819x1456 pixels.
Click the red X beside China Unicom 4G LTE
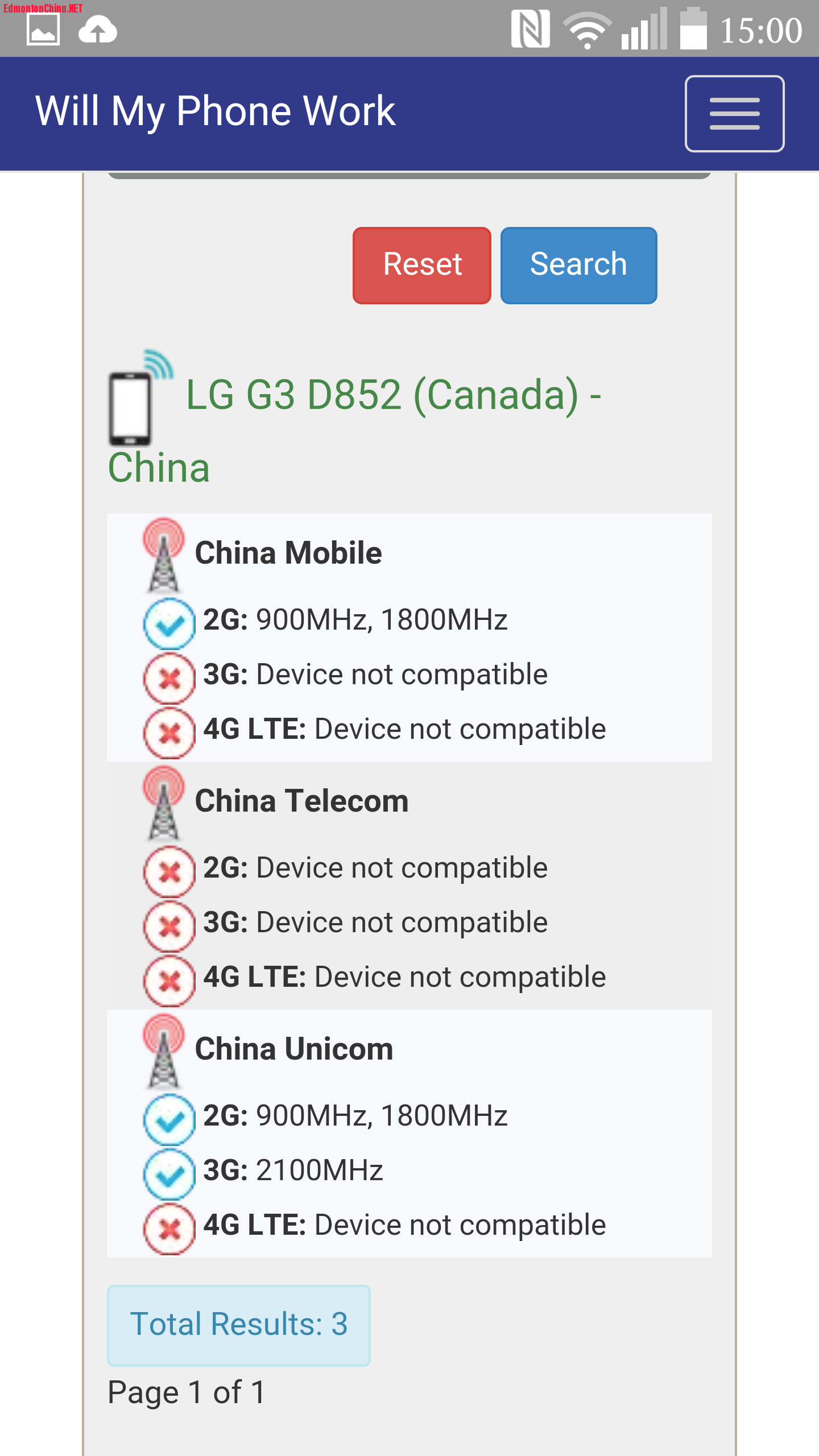[169, 1228]
